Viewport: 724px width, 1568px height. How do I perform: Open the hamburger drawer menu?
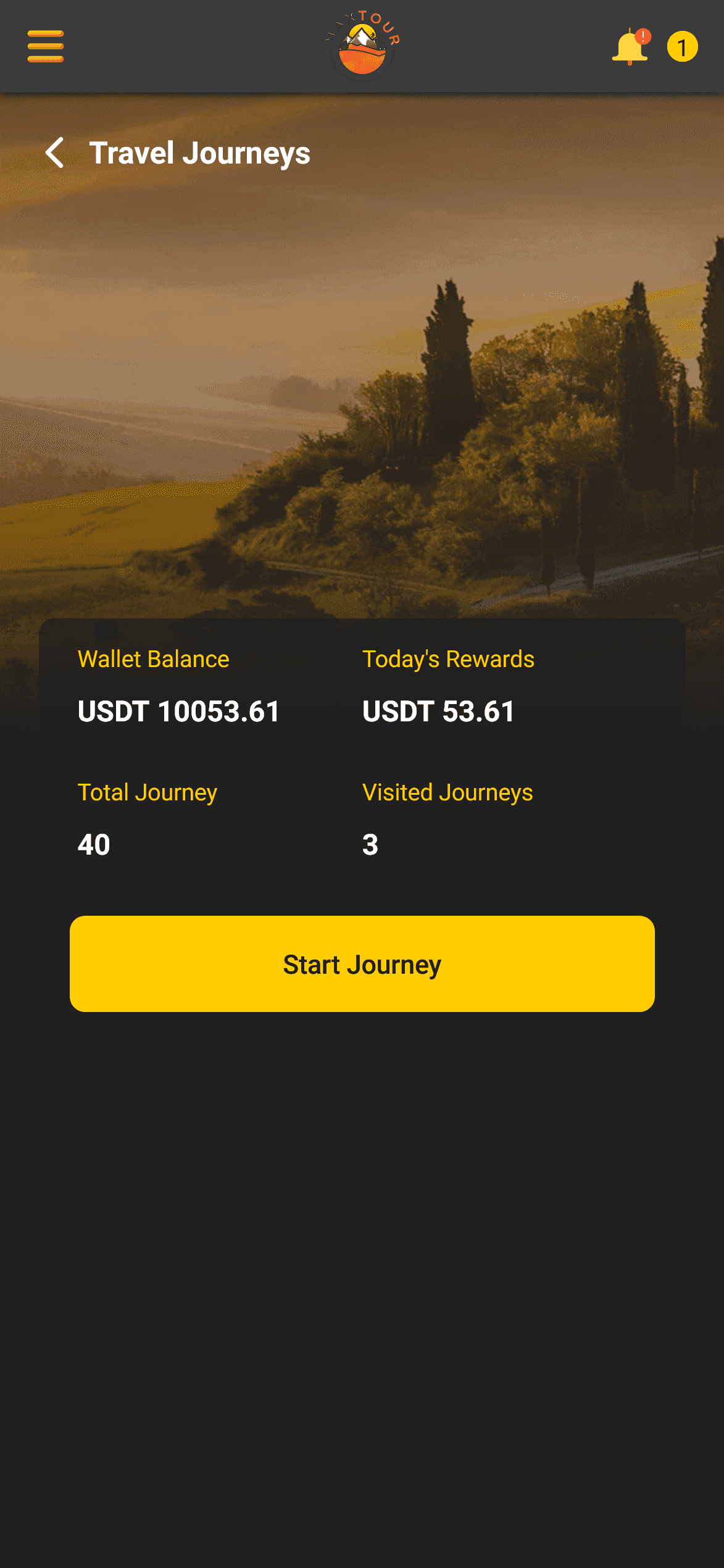click(x=45, y=46)
